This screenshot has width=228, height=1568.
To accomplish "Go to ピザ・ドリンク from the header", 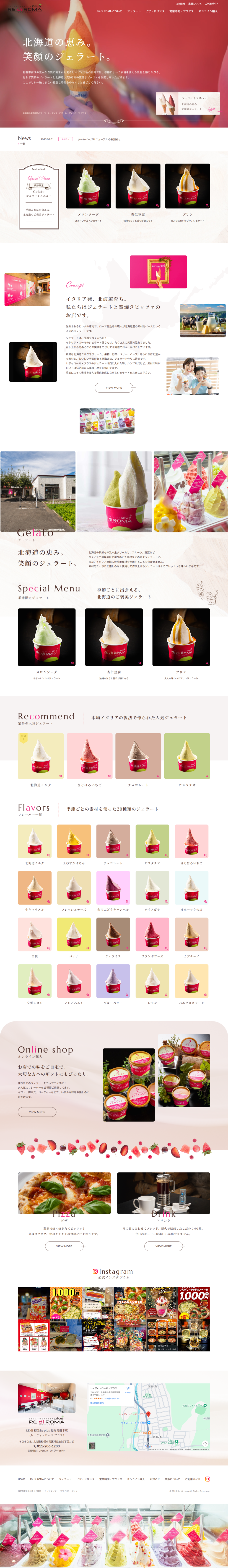I will tap(154, 11).
